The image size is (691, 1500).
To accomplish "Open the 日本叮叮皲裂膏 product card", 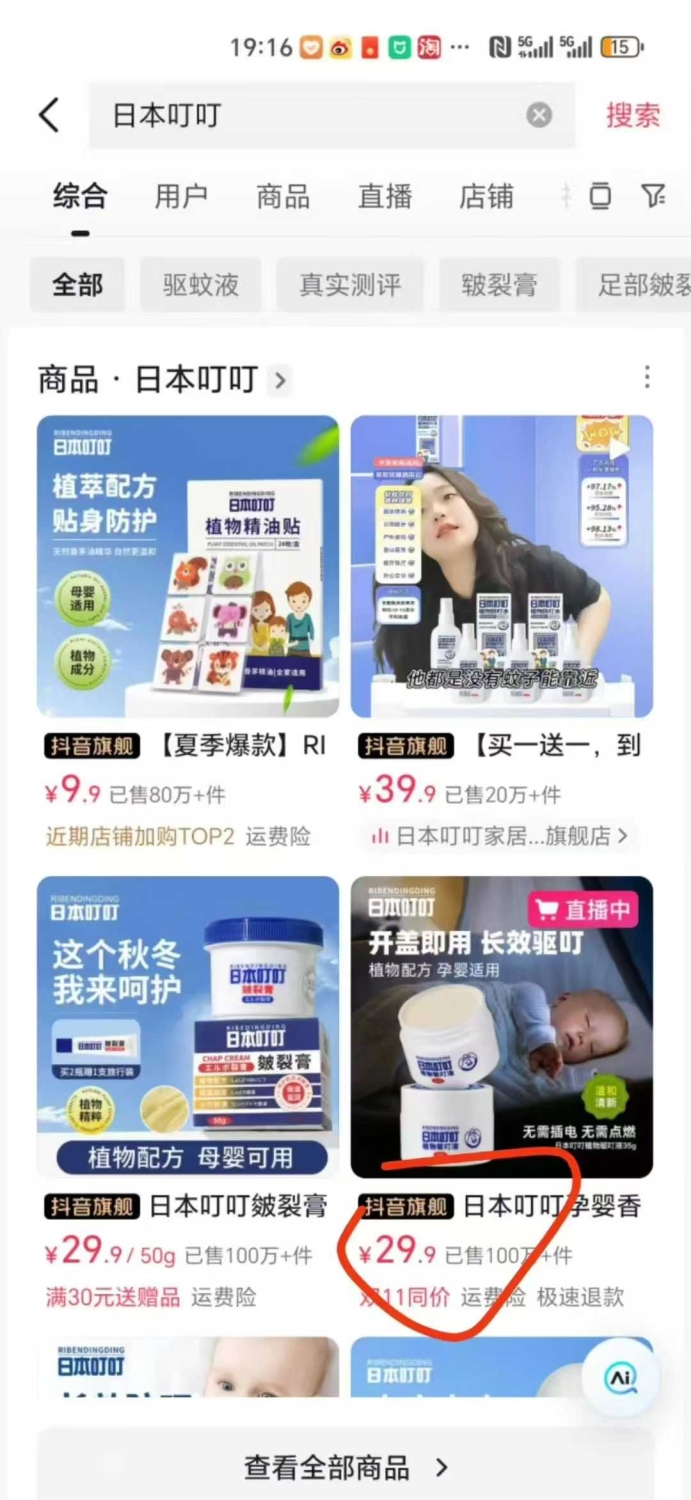I will pyautogui.click(x=188, y=1095).
